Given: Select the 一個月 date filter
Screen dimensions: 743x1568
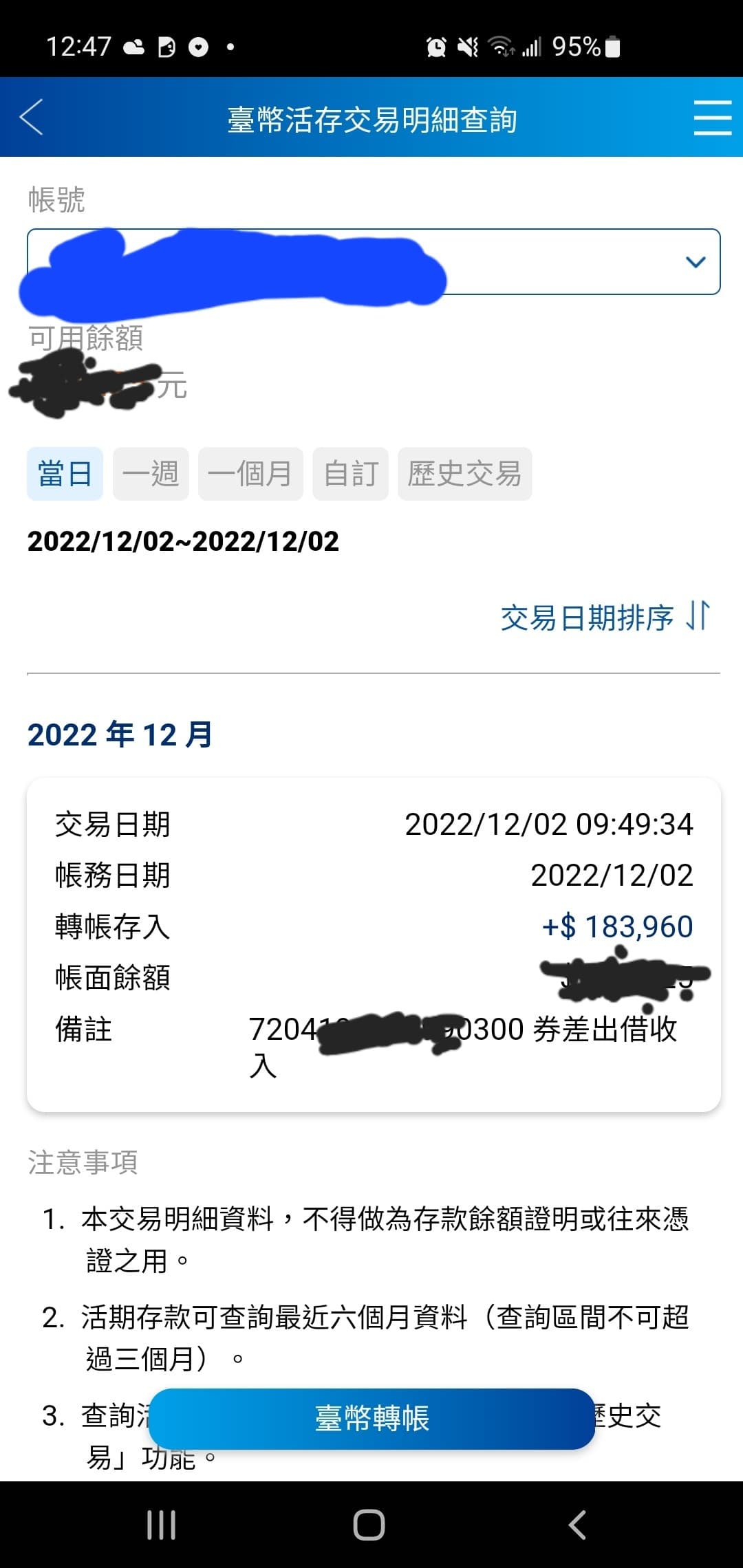Looking at the screenshot, I should [x=250, y=474].
